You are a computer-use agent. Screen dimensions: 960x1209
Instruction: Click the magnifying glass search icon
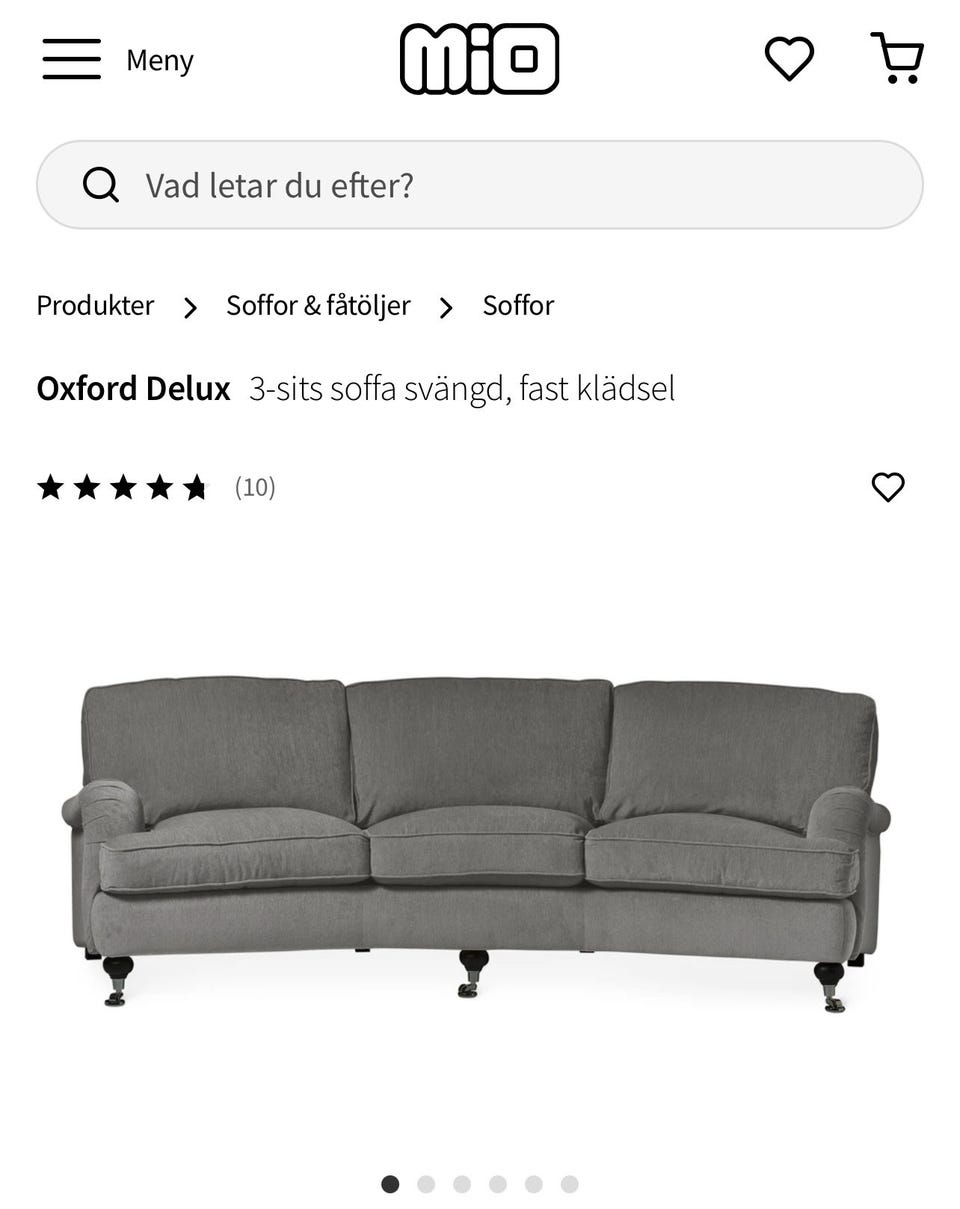101,185
